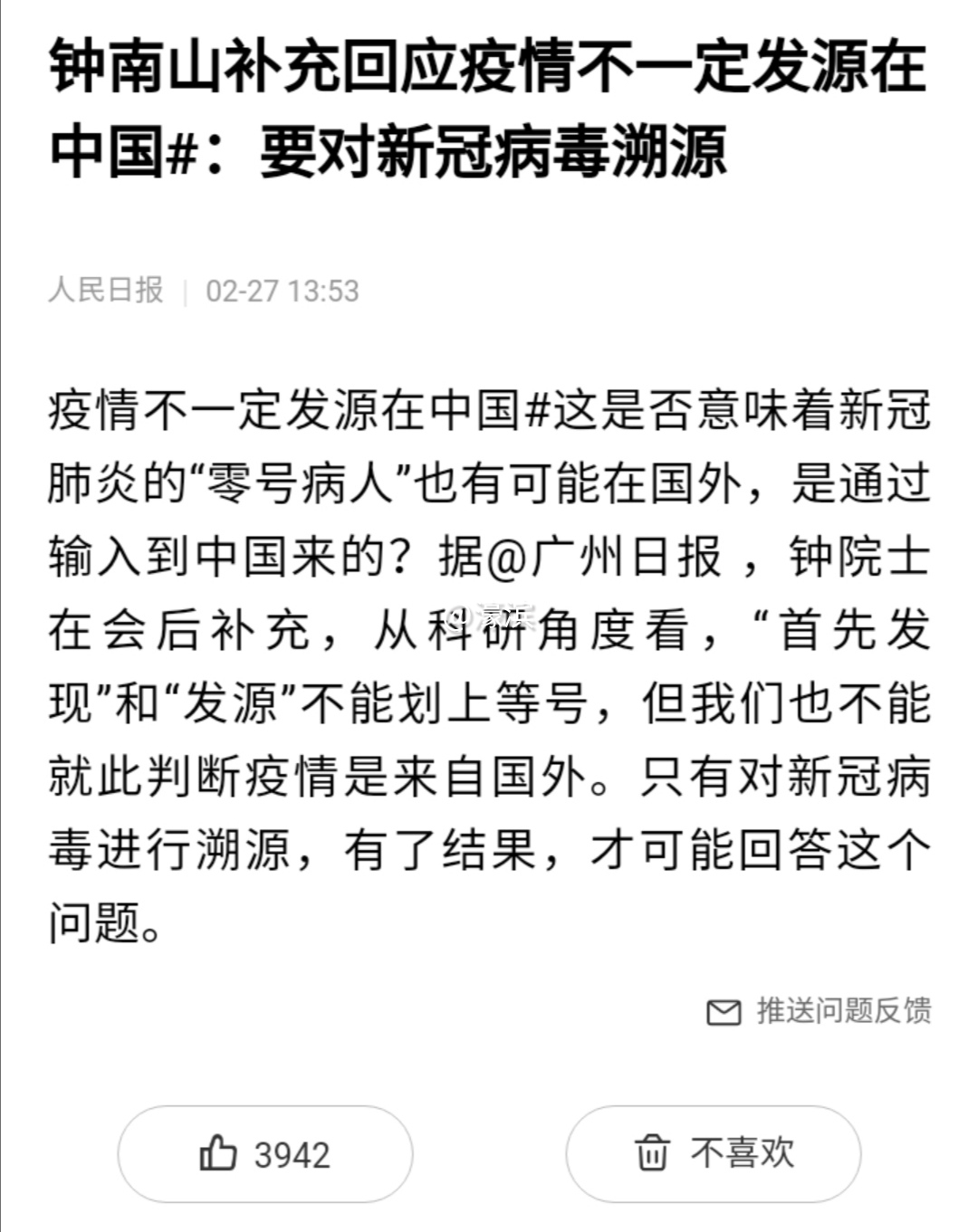Click the watermark in the article body
This screenshot has height=1232, width=978.
pyautogui.click(x=499, y=616)
